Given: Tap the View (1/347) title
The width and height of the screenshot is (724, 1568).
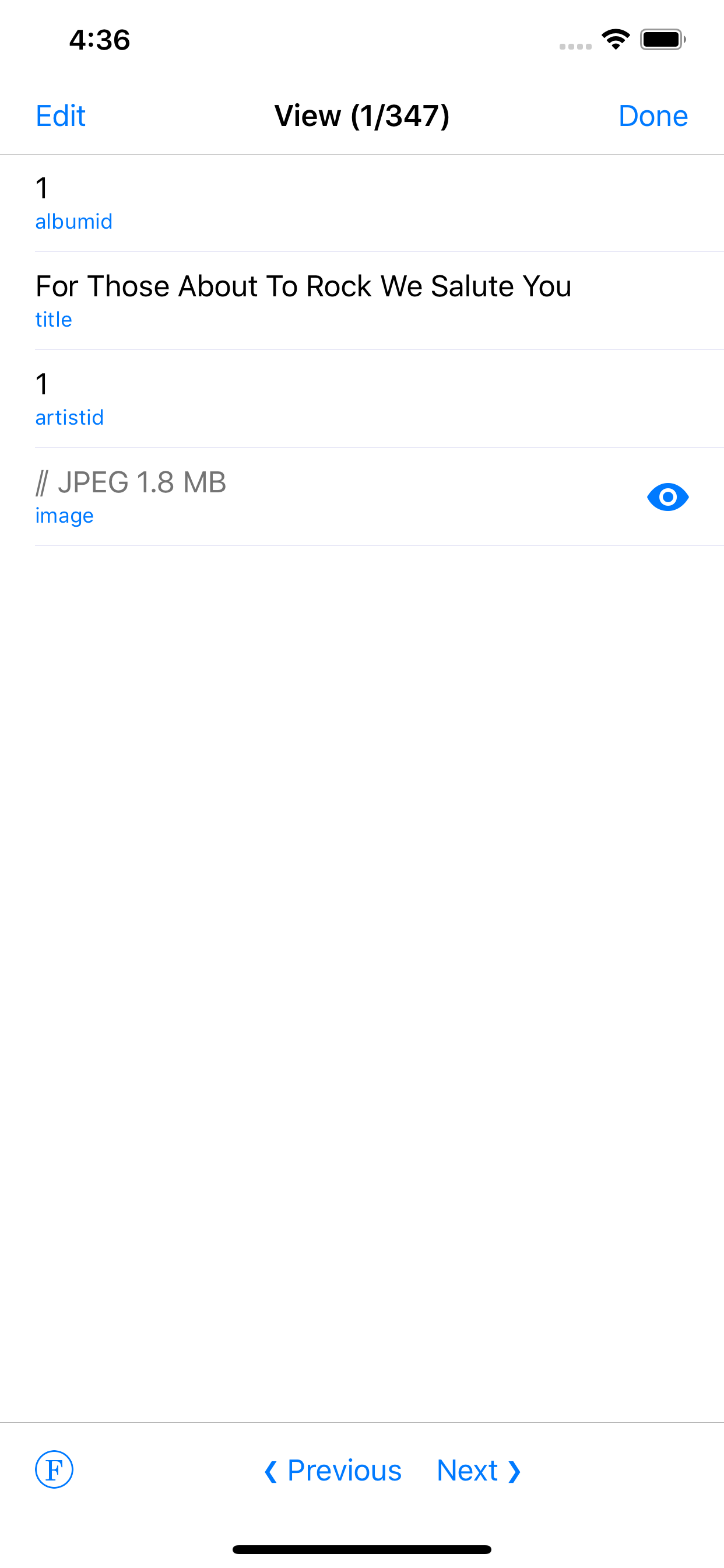Looking at the screenshot, I should tap(361, 116).
